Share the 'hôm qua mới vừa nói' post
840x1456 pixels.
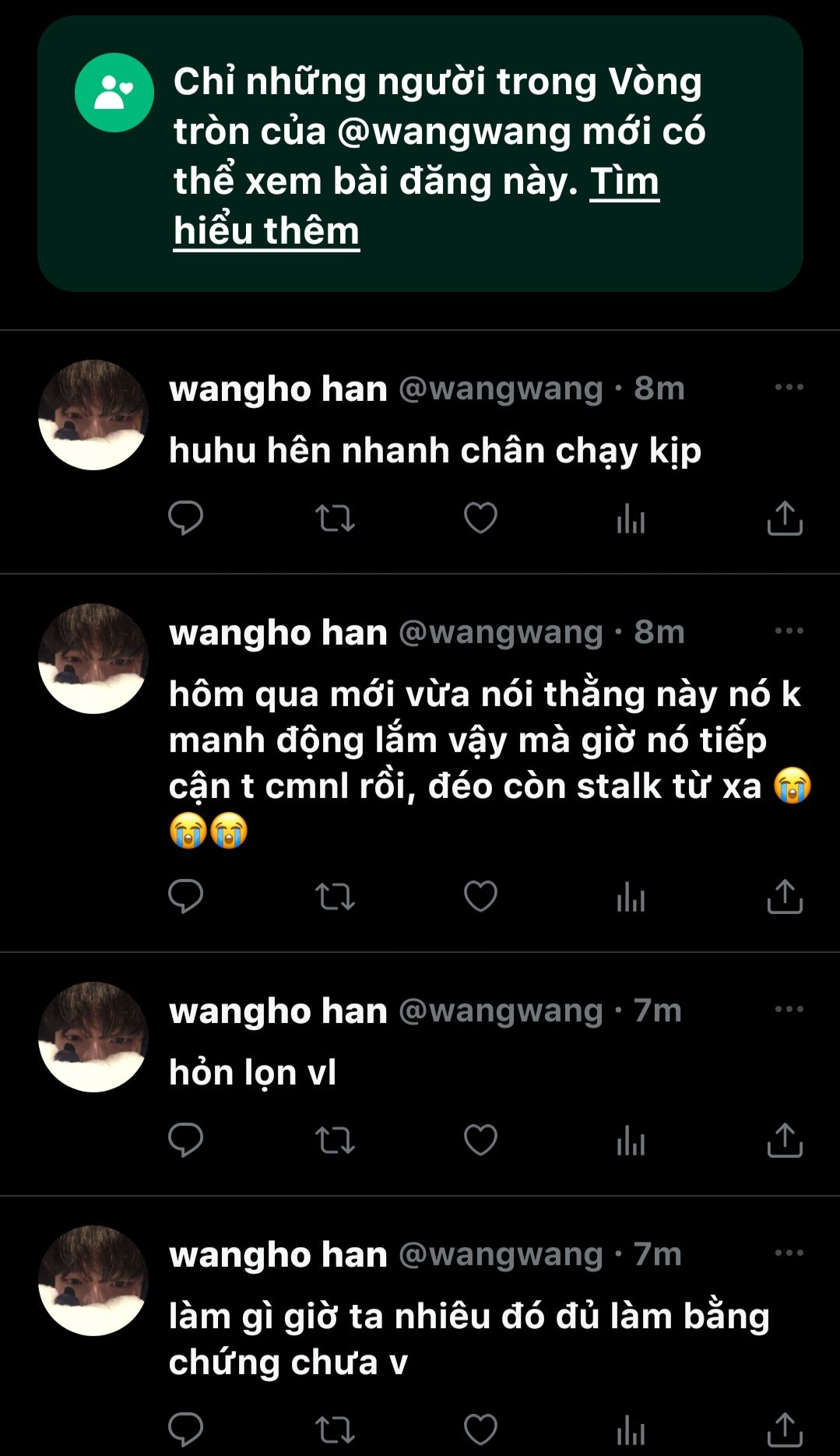pyautogui.click(x=784, y=897)
